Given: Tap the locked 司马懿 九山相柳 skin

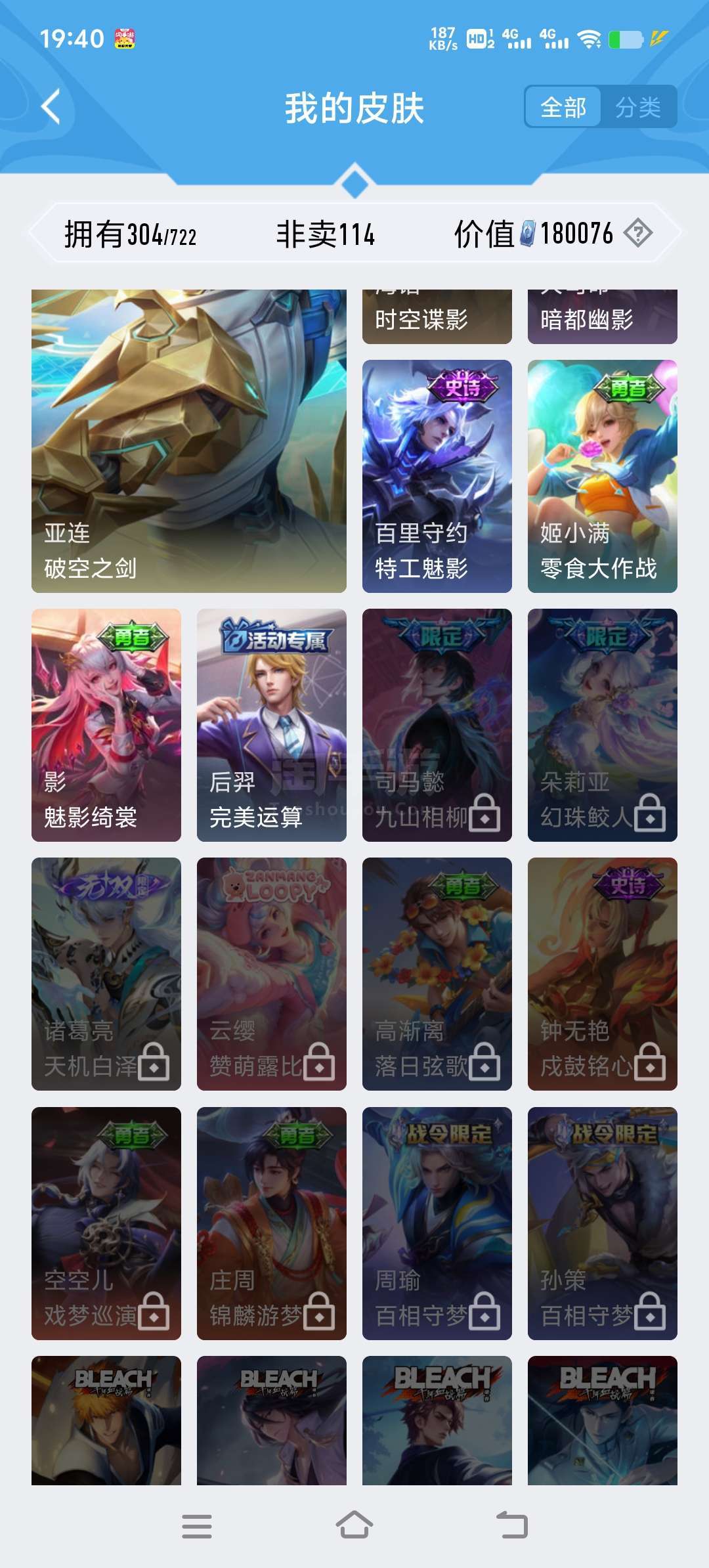Looking at the screenshot, I should click(x=437, y=725).
